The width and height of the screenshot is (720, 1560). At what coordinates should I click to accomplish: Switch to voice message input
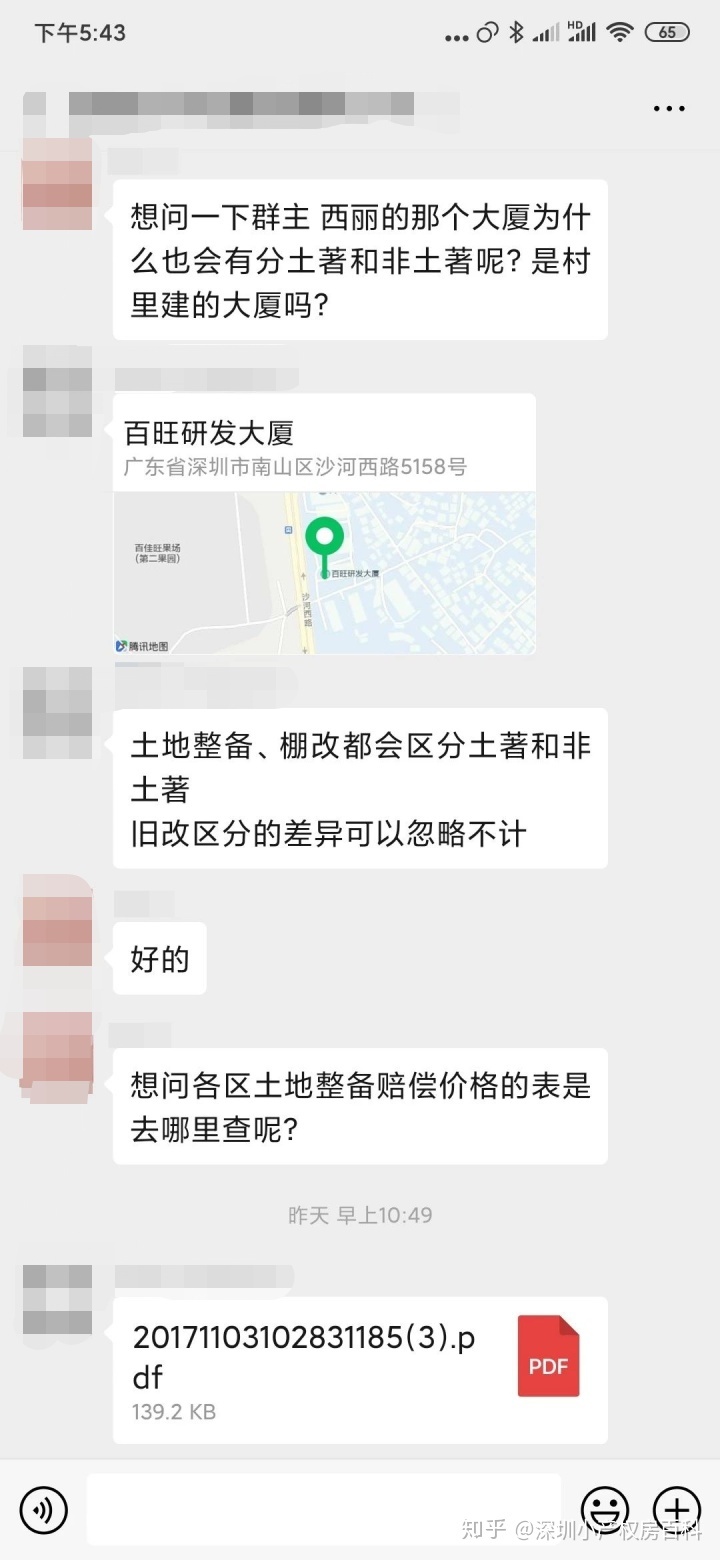point(43,1509)
